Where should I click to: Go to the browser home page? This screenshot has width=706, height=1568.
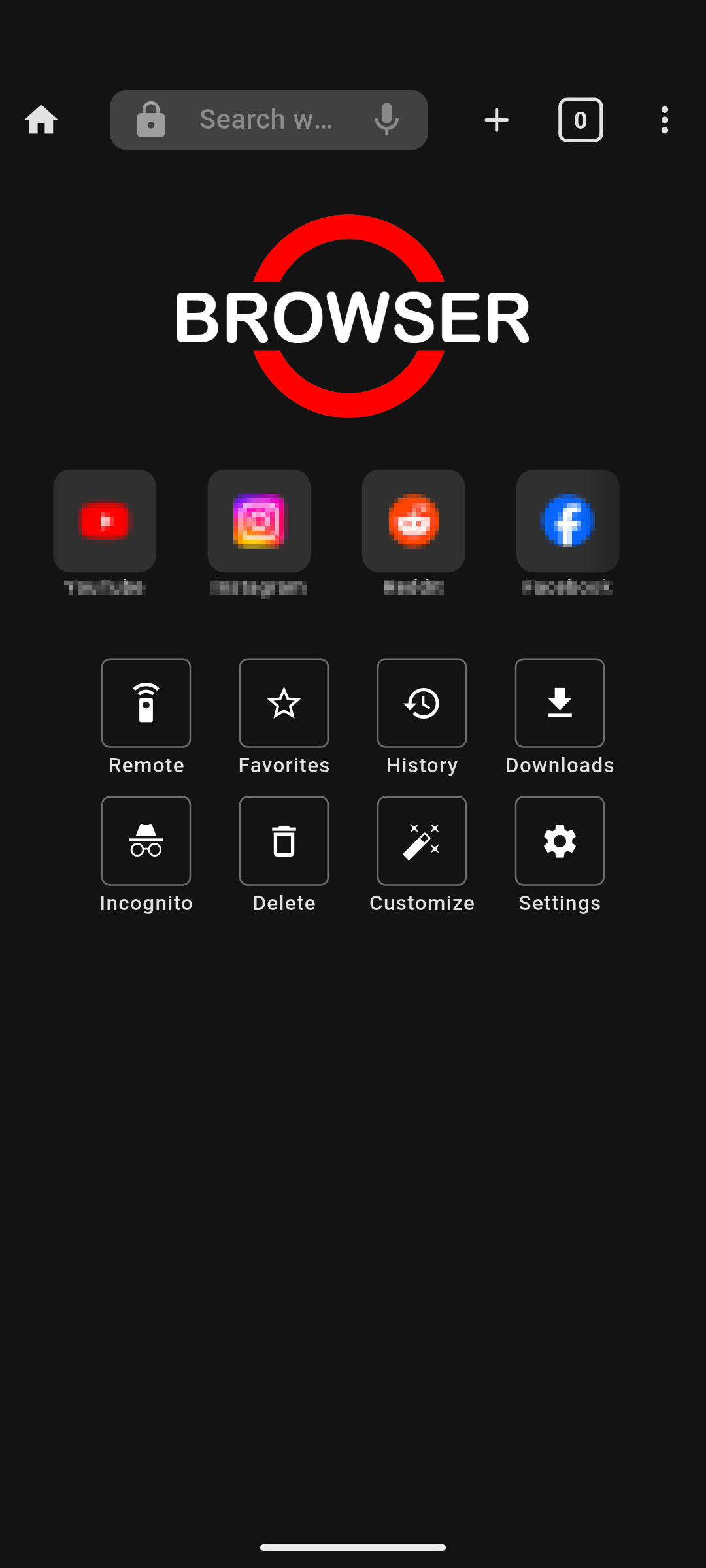click(x=41, y=120)
